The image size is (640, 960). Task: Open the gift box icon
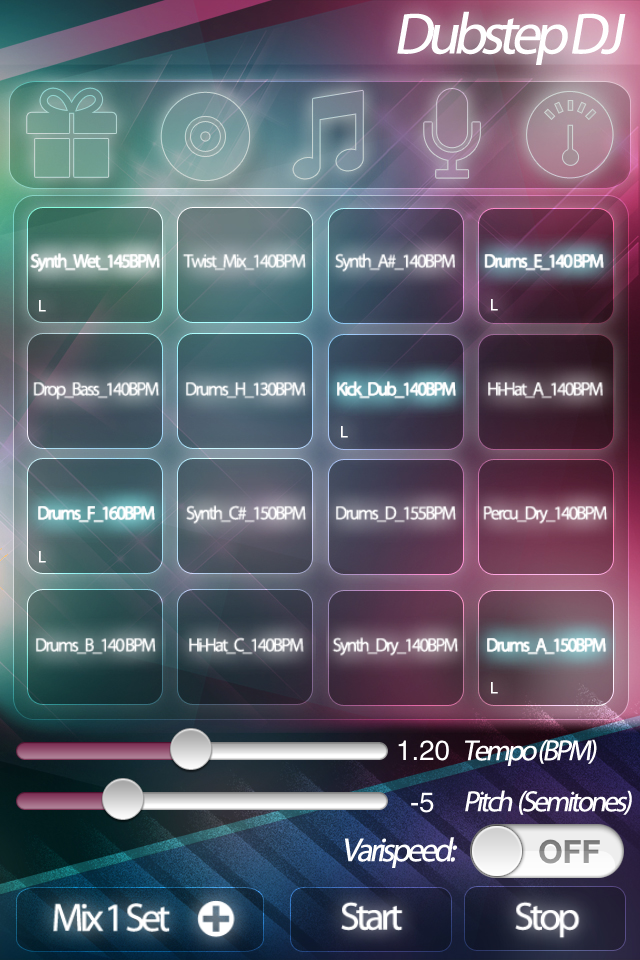coord(71,134)
